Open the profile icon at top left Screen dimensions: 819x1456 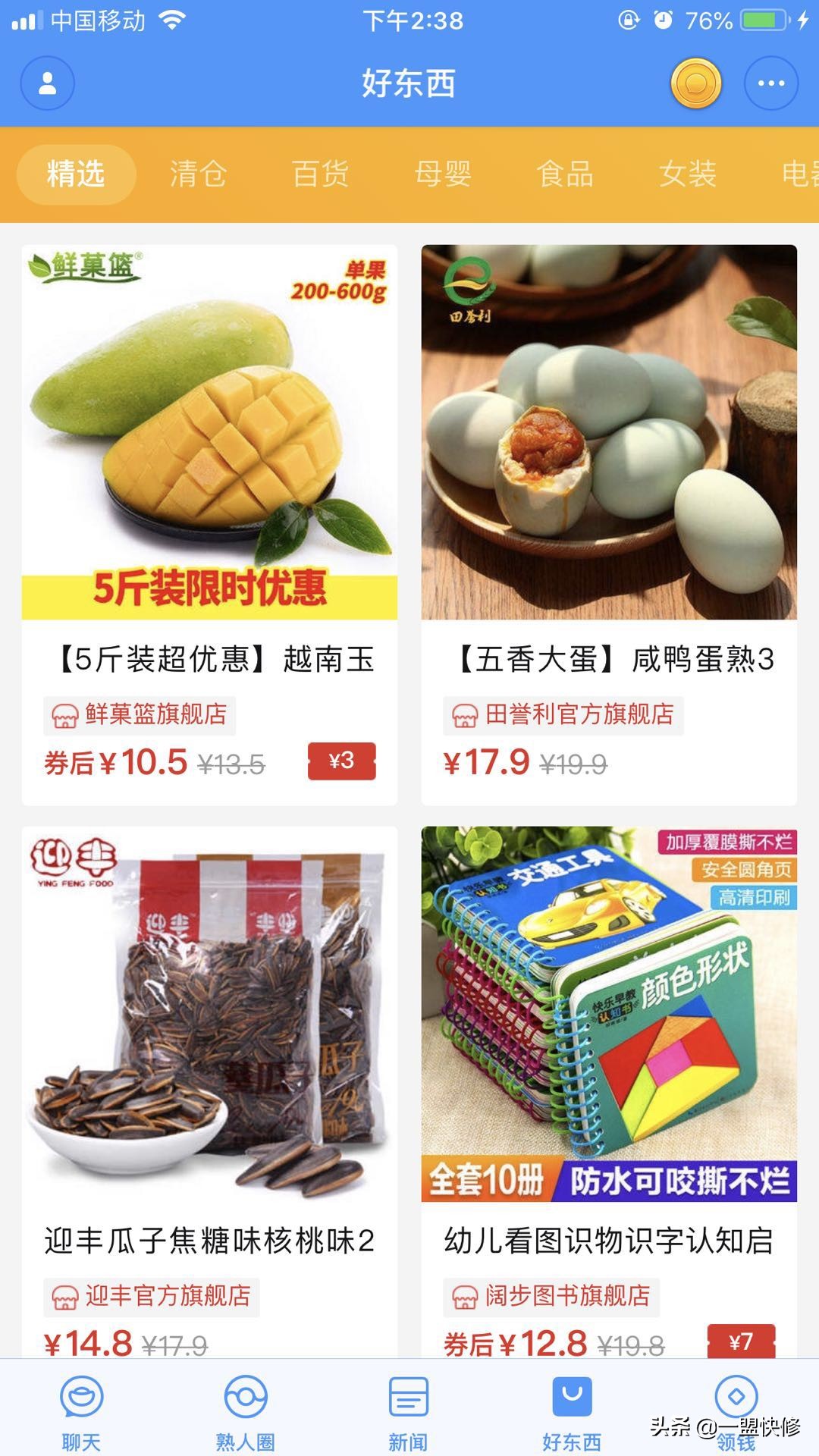pos(45,83)
